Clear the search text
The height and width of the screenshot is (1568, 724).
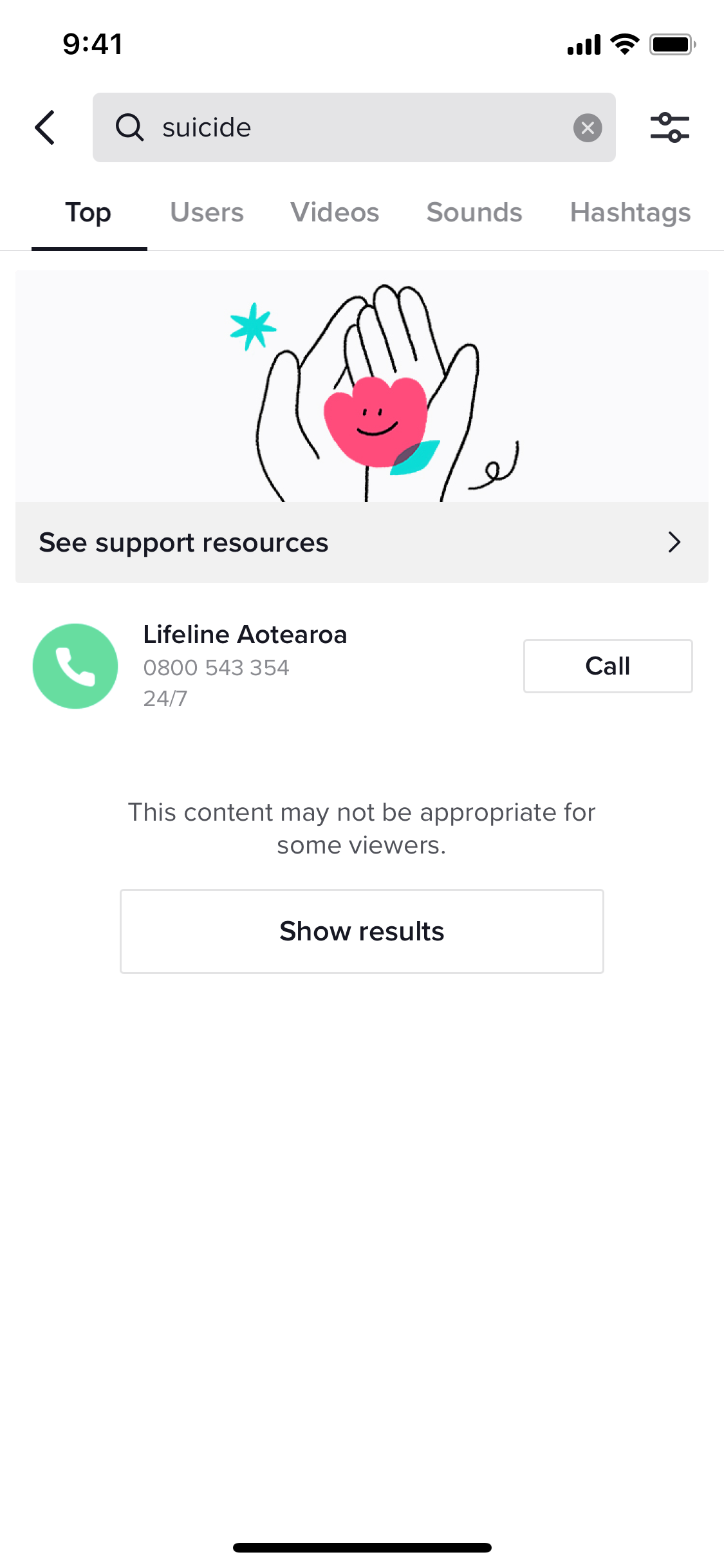588,127
